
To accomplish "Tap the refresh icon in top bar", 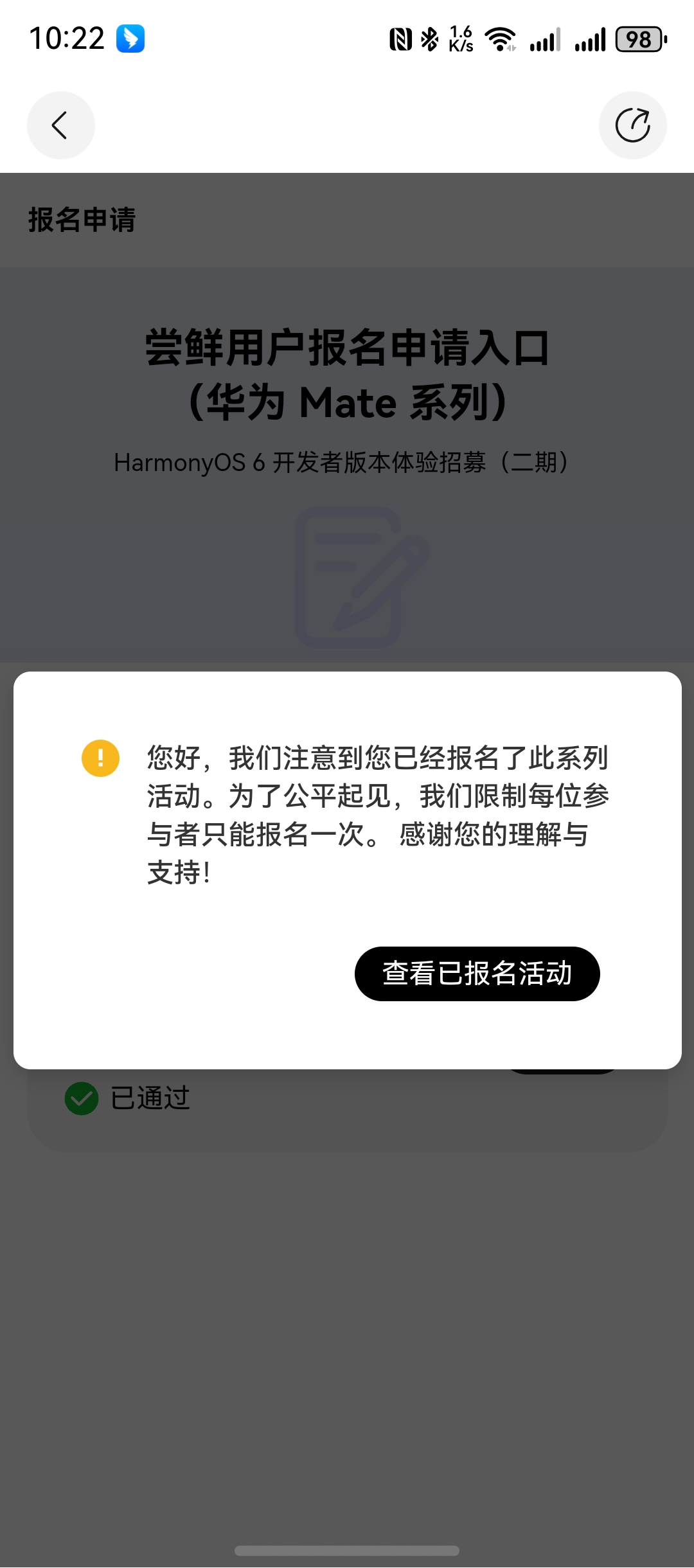I will pyautogui.click(x=632, y=125).
